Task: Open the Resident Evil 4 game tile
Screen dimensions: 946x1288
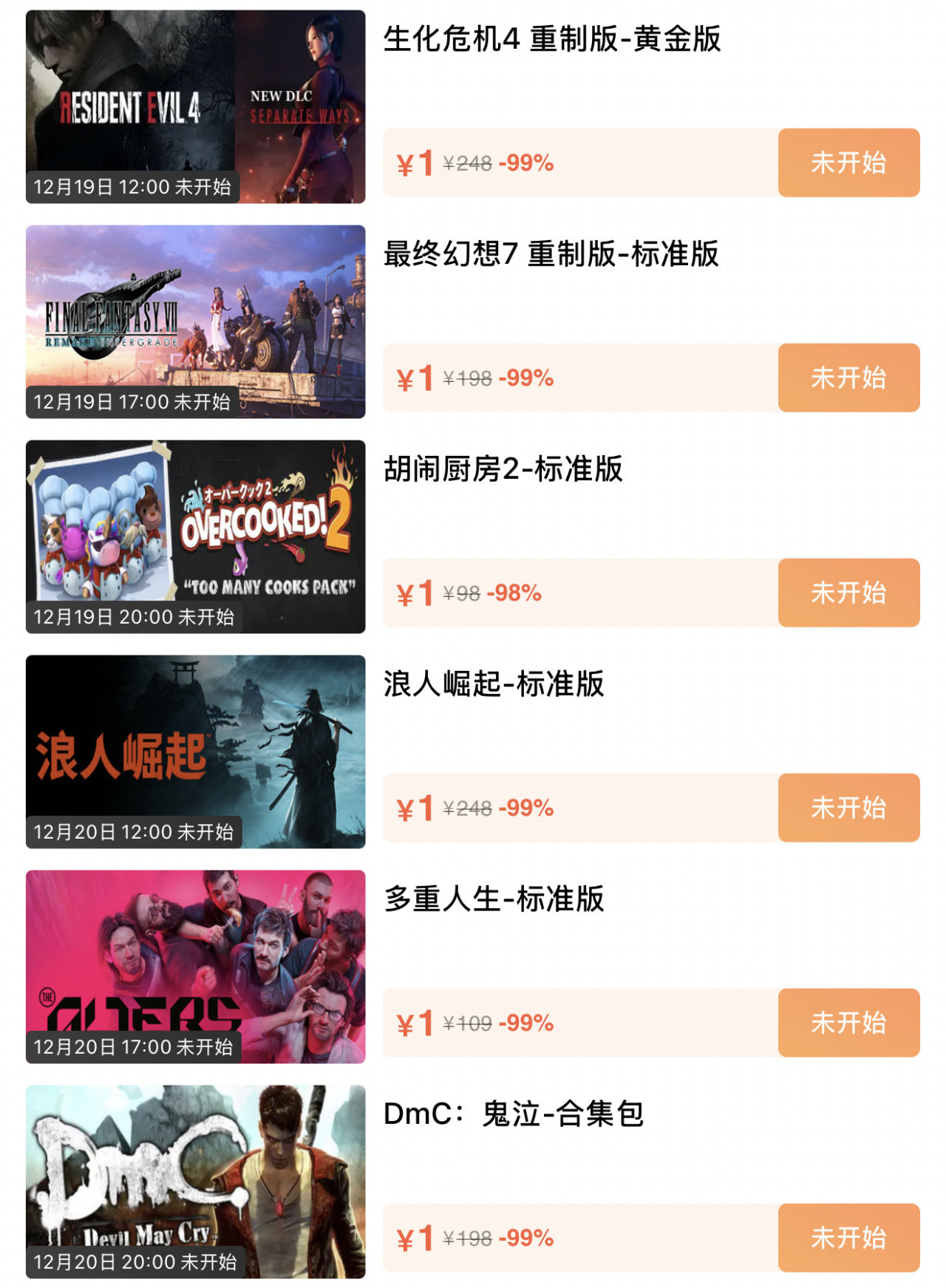Action: pos(195,106)
